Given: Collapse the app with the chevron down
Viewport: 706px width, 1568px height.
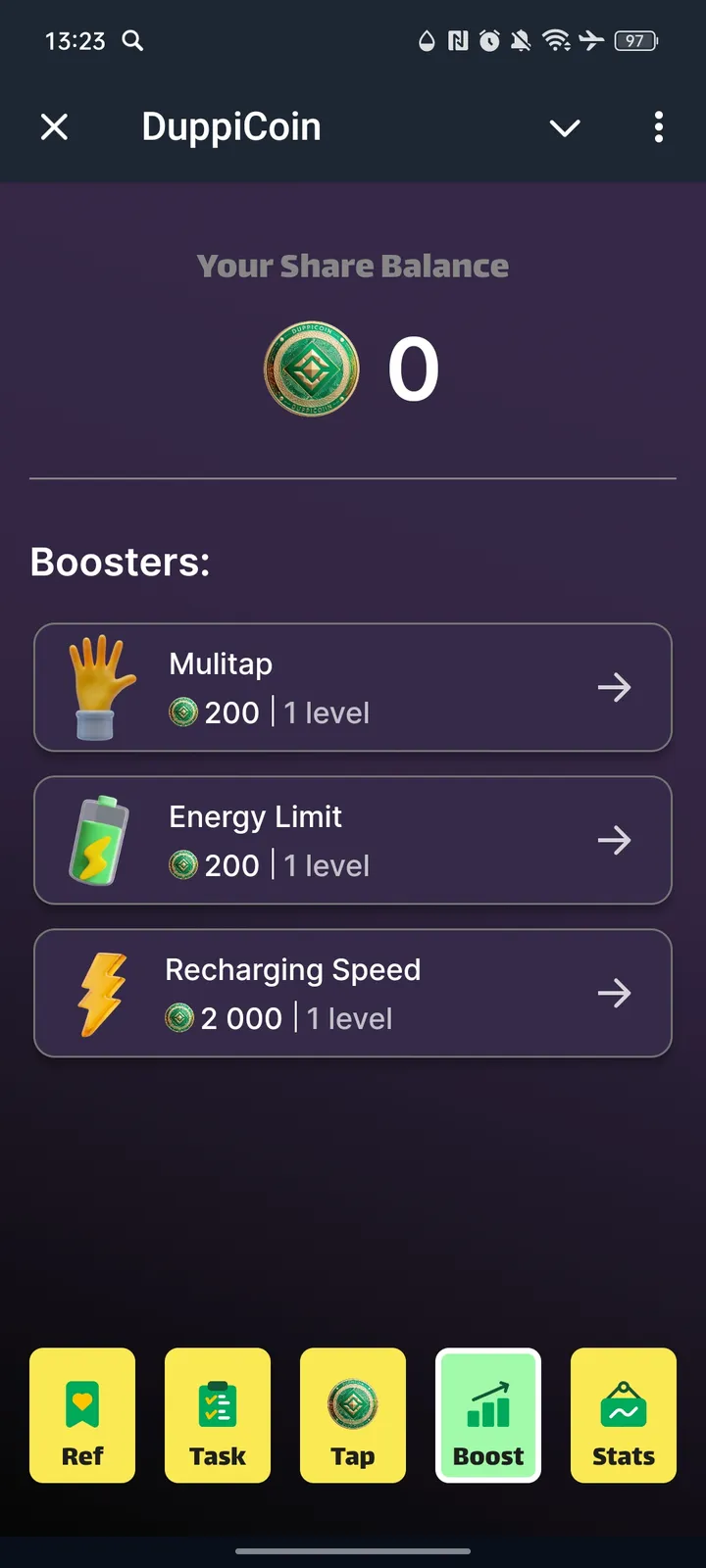Looking at the screenshot, I should [x=565, y=127].
